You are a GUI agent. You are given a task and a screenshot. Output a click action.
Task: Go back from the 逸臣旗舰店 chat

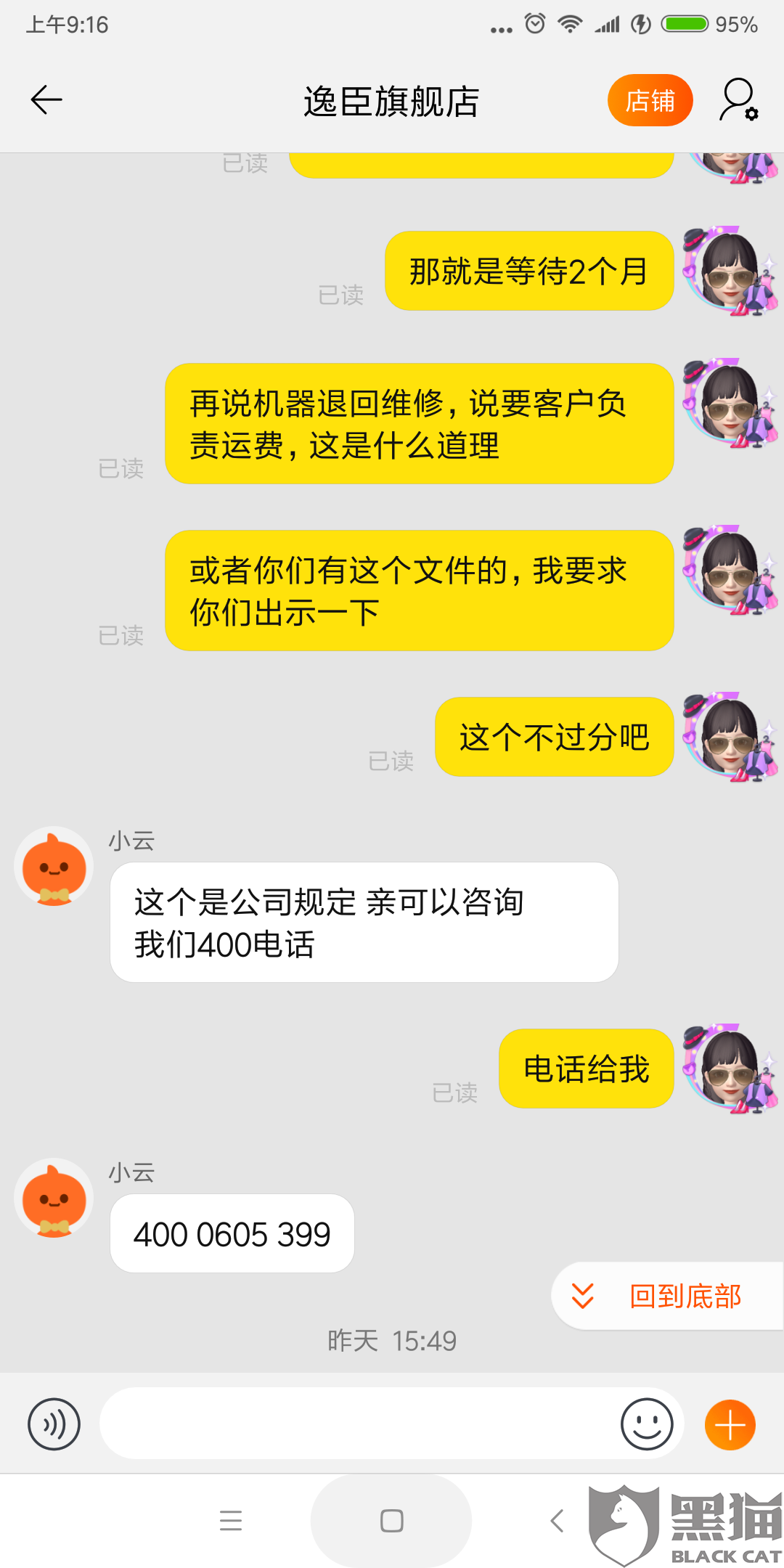click(46, 100)
